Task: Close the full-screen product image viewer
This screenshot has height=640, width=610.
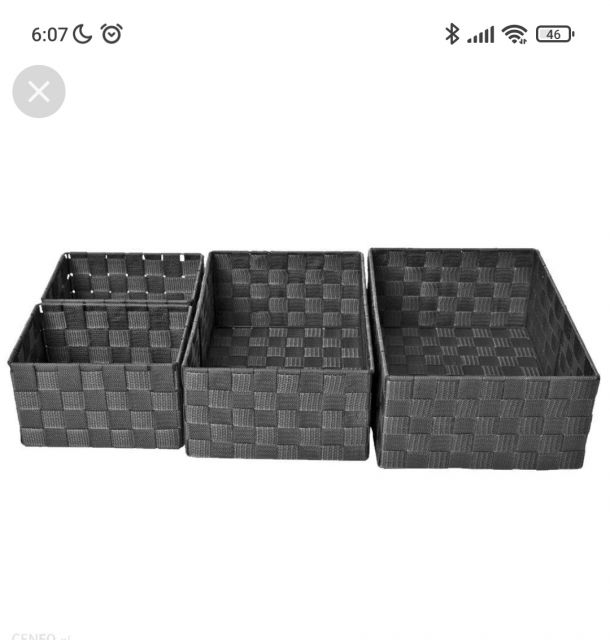Action: click(39, 92)
